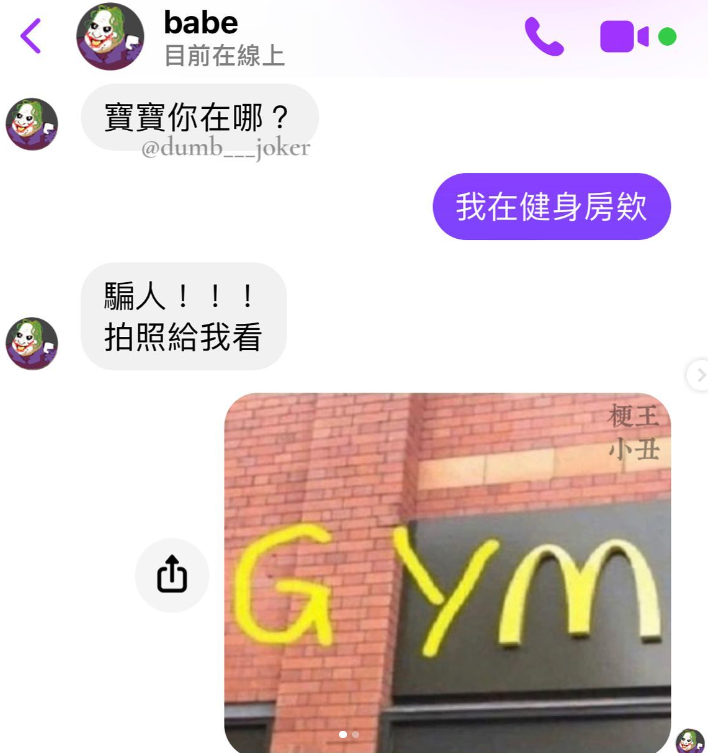Go back to the chat list

coord(31,36)
